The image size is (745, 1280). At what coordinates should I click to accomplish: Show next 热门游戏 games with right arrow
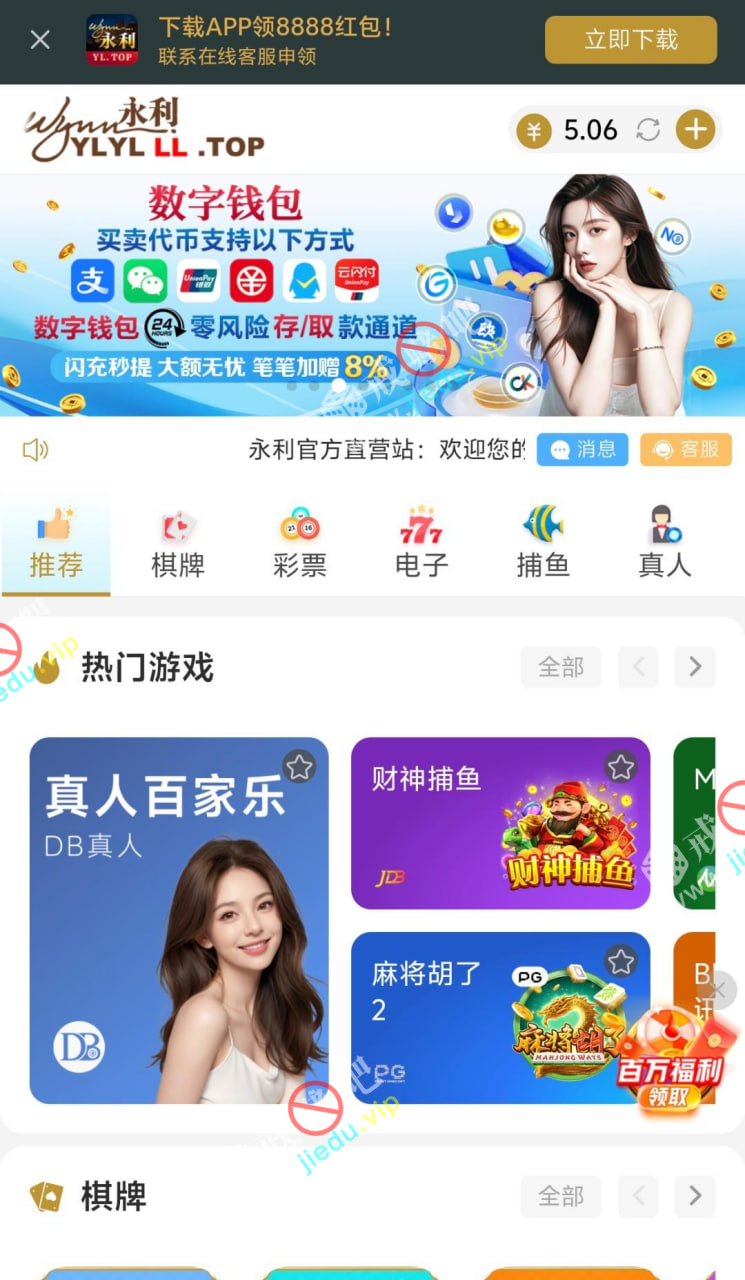(695, 667)
